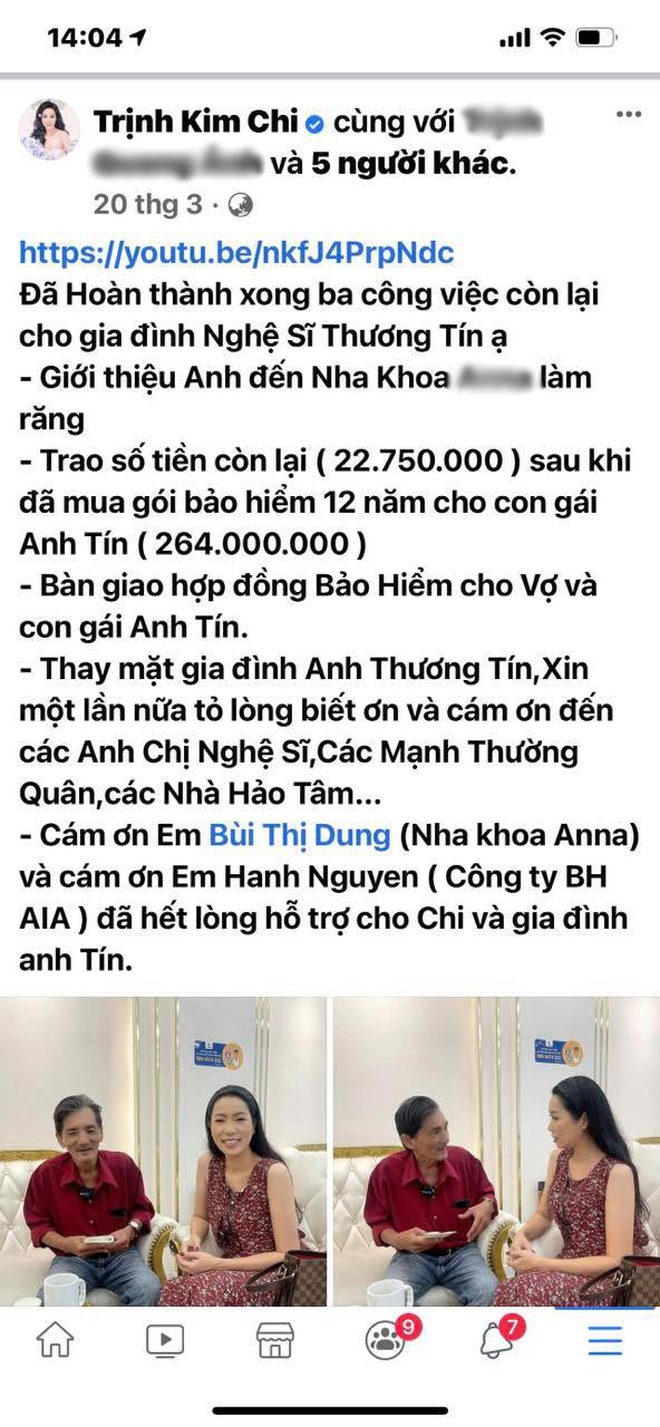The width and height of the screenshot is (660, 1427).
Task: Open the youtu.be video link
Action: (x=236, y=252)
